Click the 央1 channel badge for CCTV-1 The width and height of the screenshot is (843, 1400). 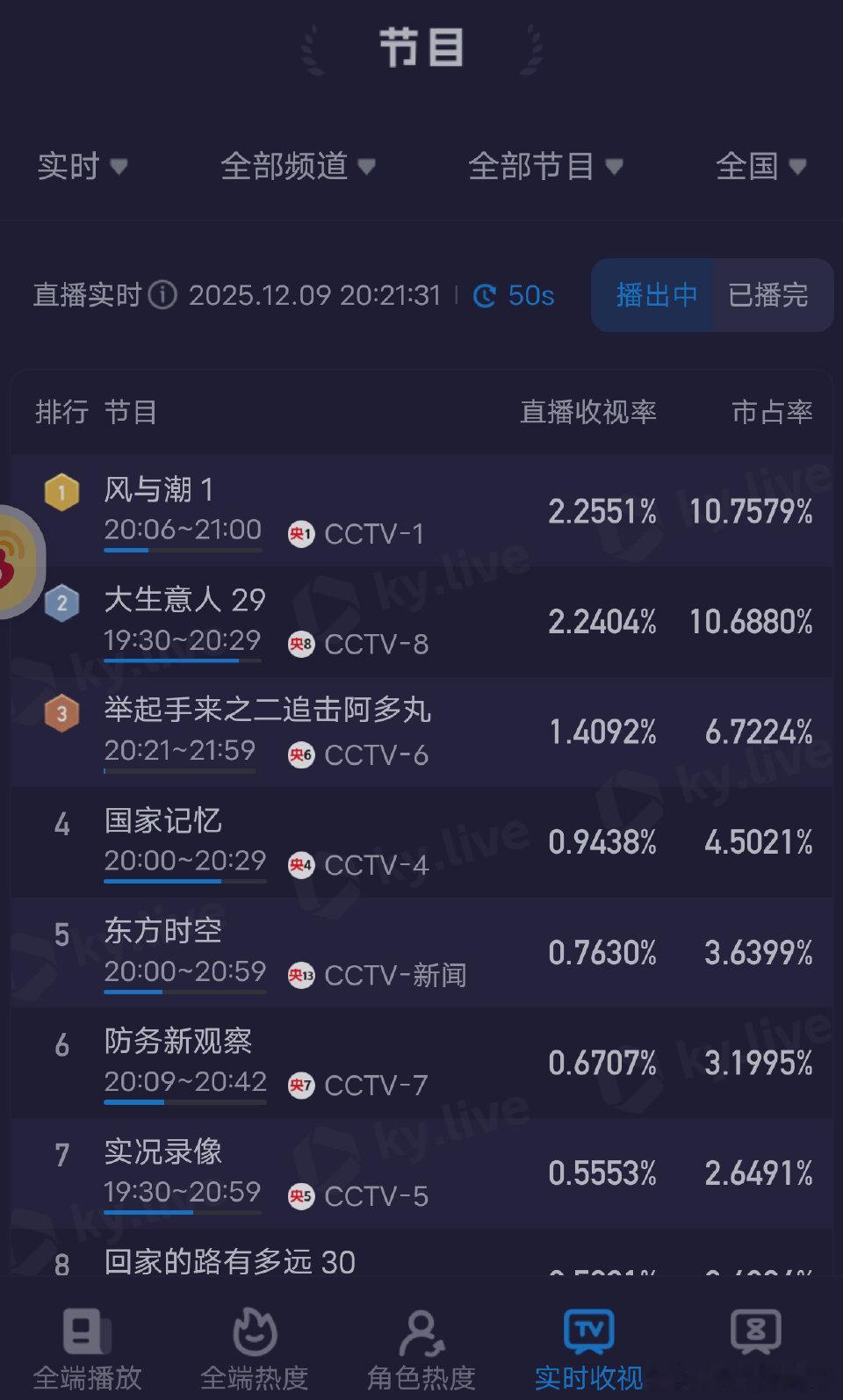pos(300,534)
